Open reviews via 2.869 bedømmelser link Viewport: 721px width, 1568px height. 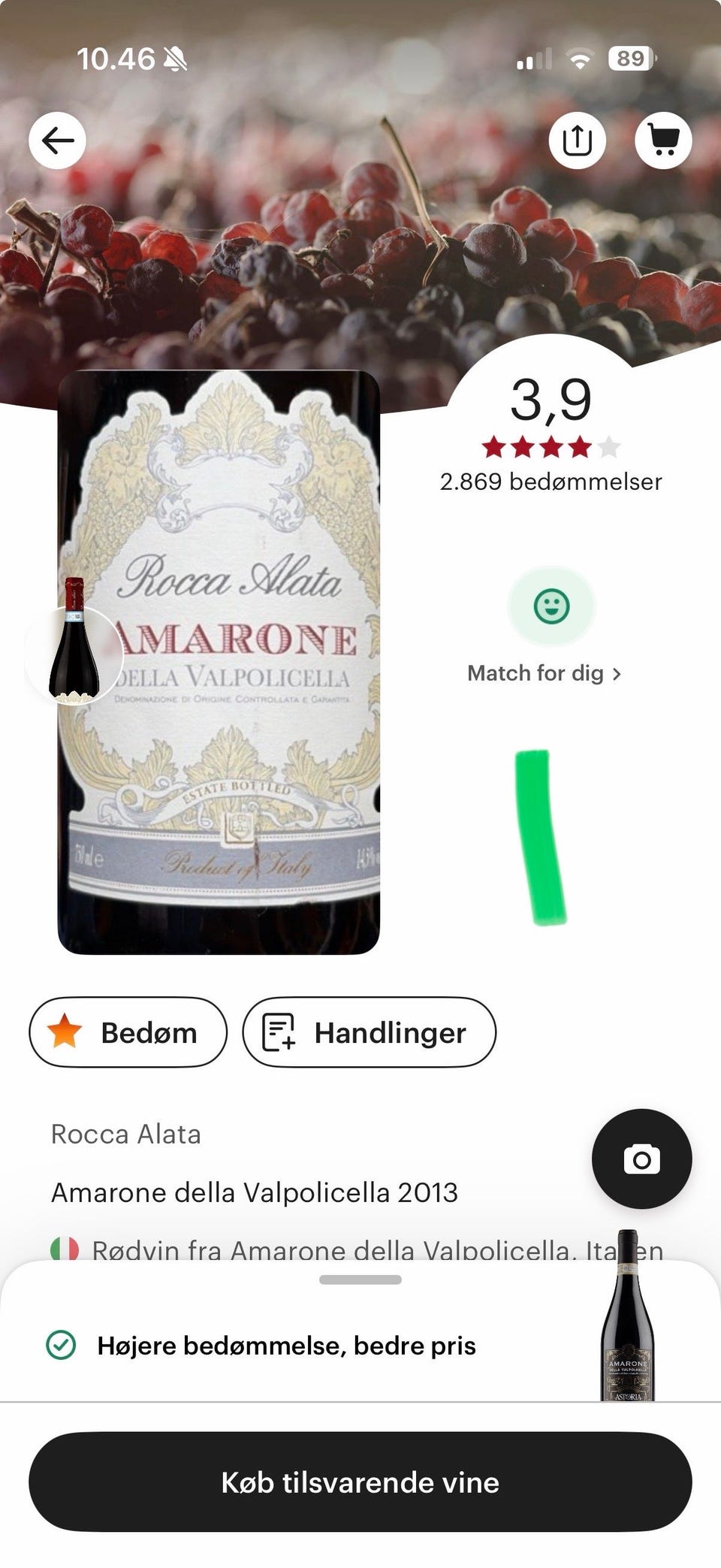(x=551, y=482)
